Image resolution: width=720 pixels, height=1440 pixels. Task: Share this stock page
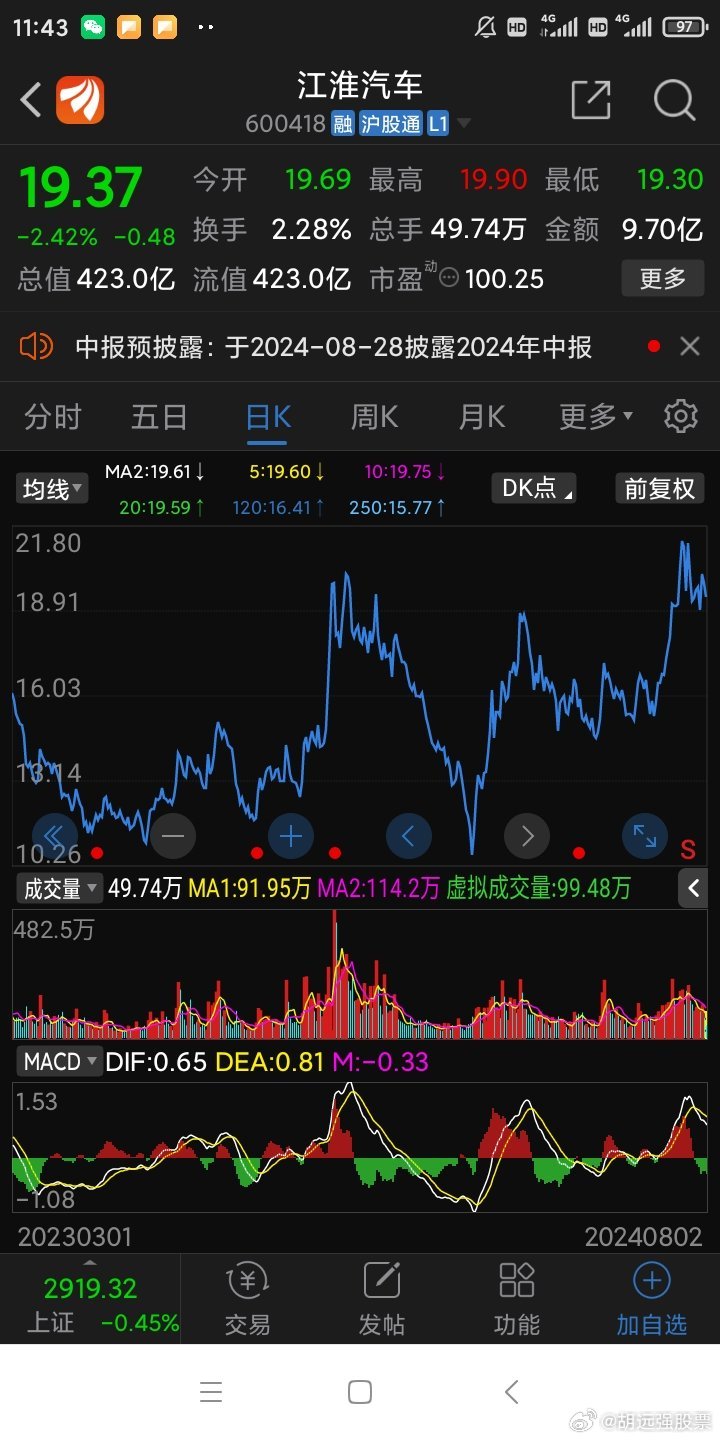590,100
